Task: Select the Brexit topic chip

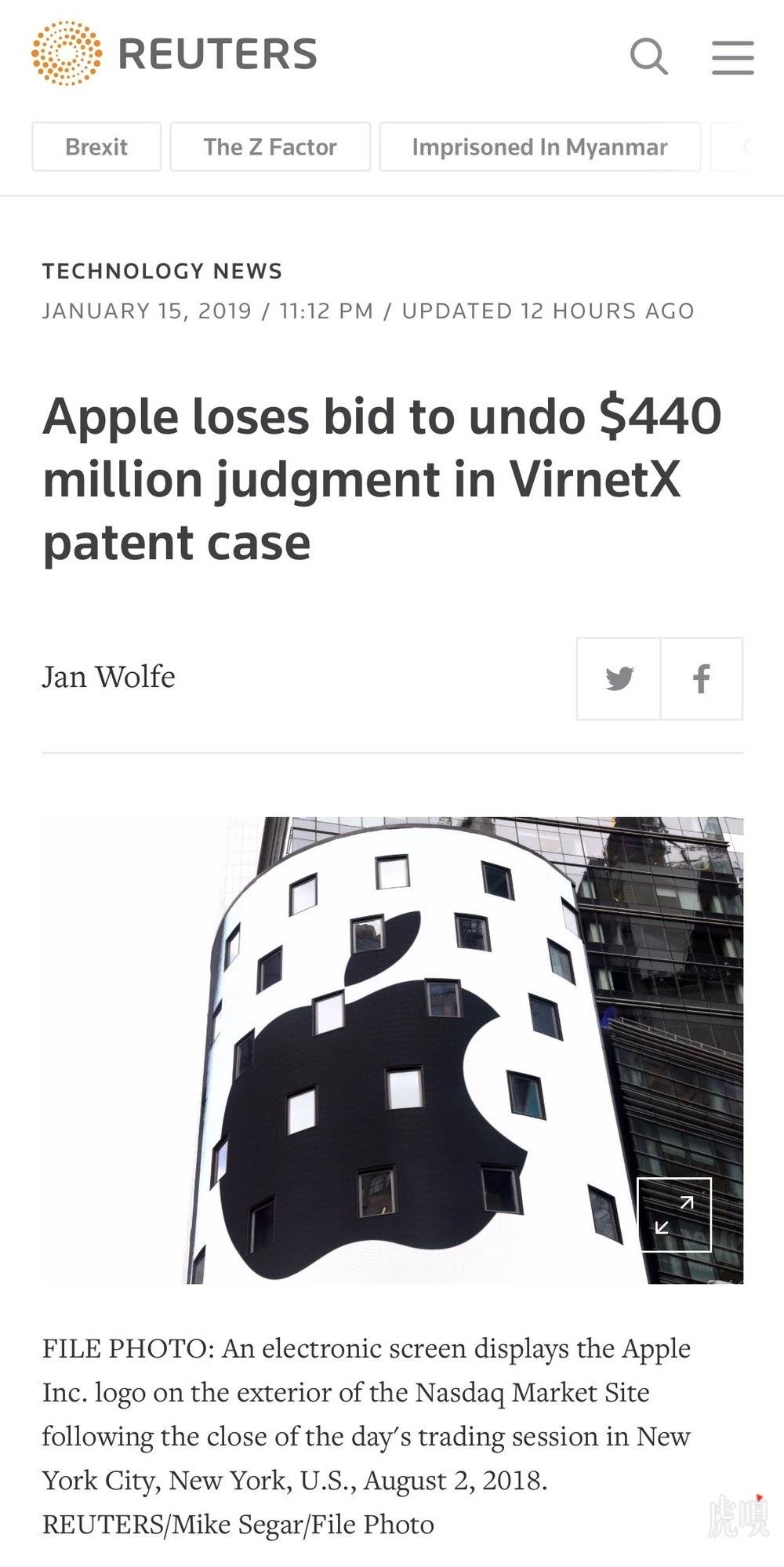Action: 96,147
